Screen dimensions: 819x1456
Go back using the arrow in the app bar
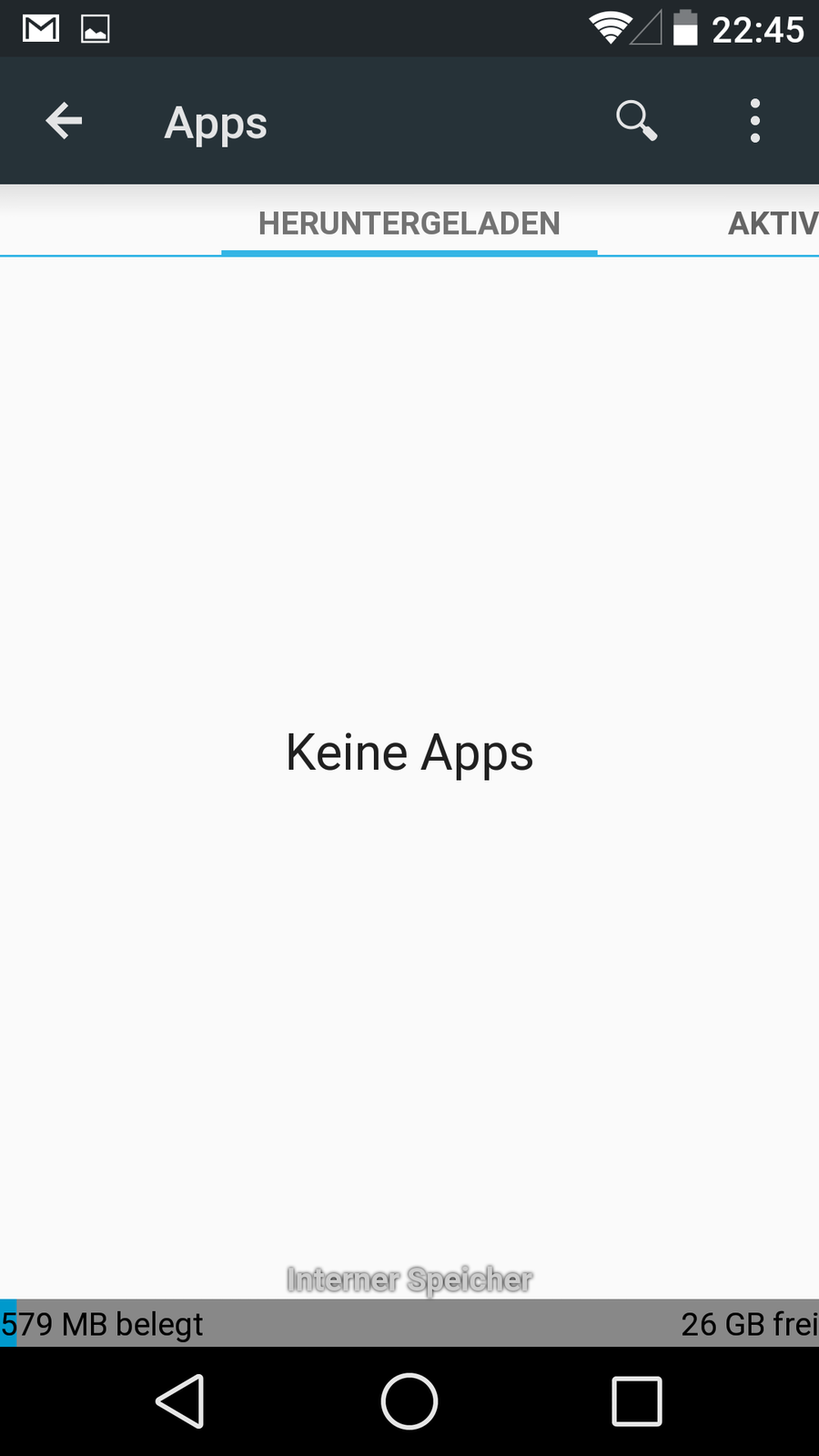point(64,121)
